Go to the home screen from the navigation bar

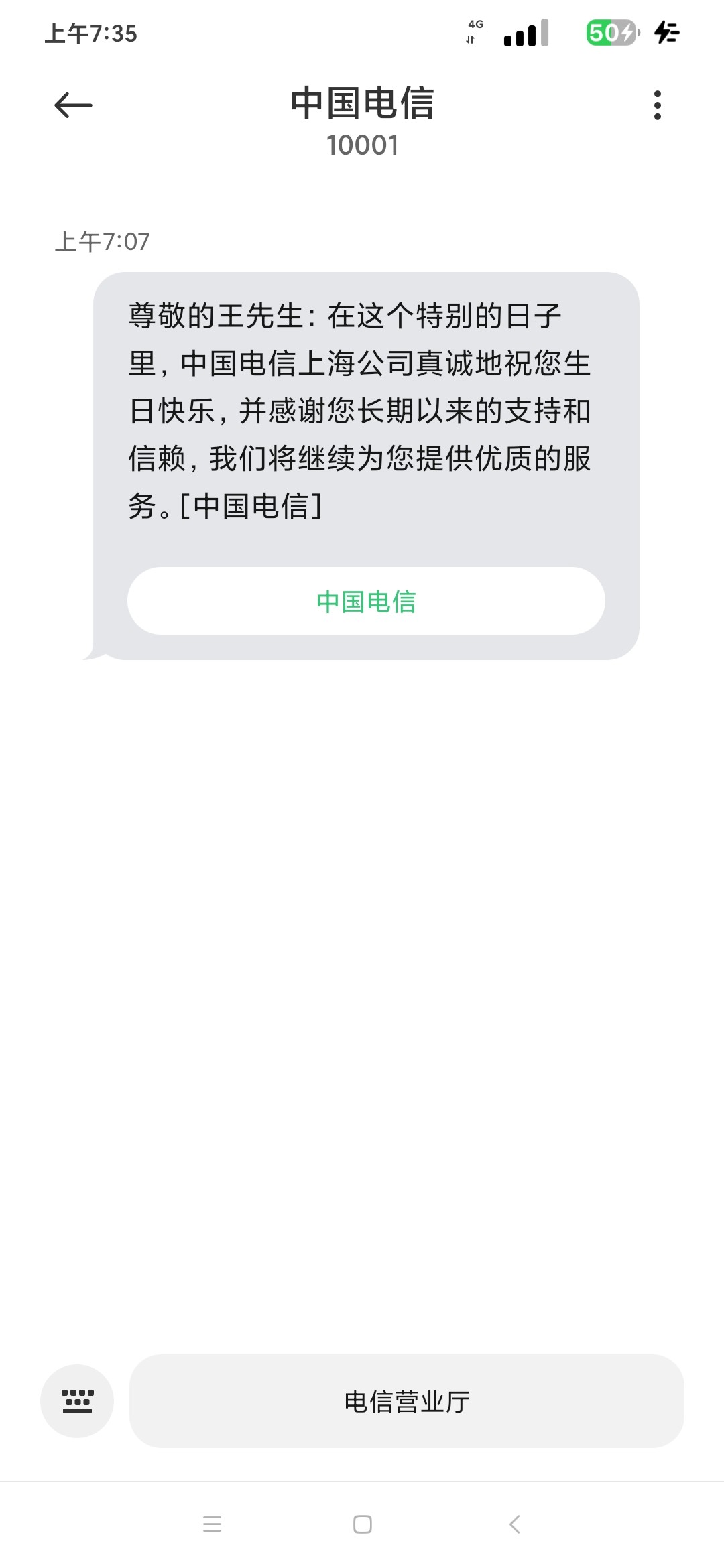[363, 1524]
